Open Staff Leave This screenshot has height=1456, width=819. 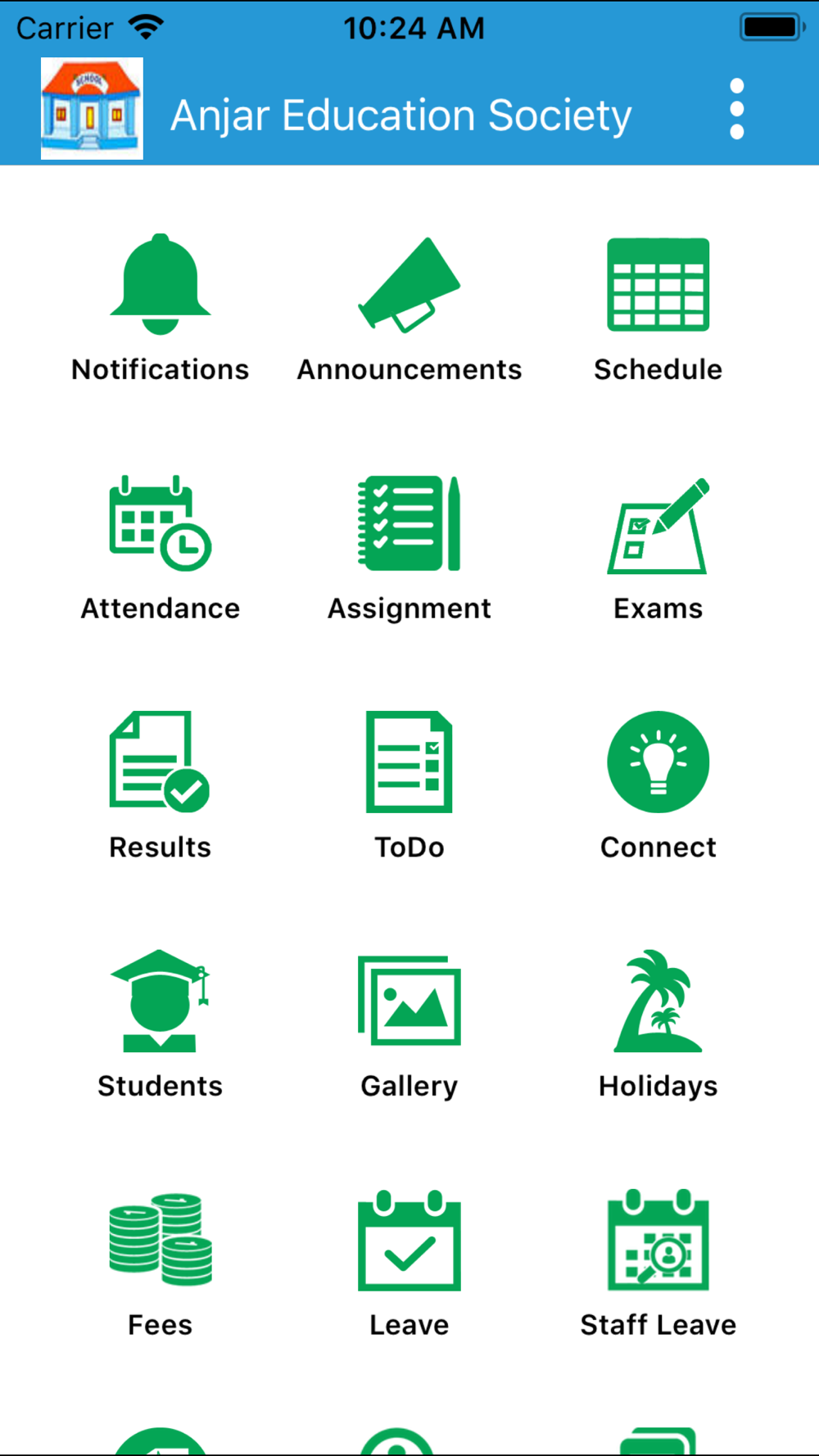click(658, 1264)
